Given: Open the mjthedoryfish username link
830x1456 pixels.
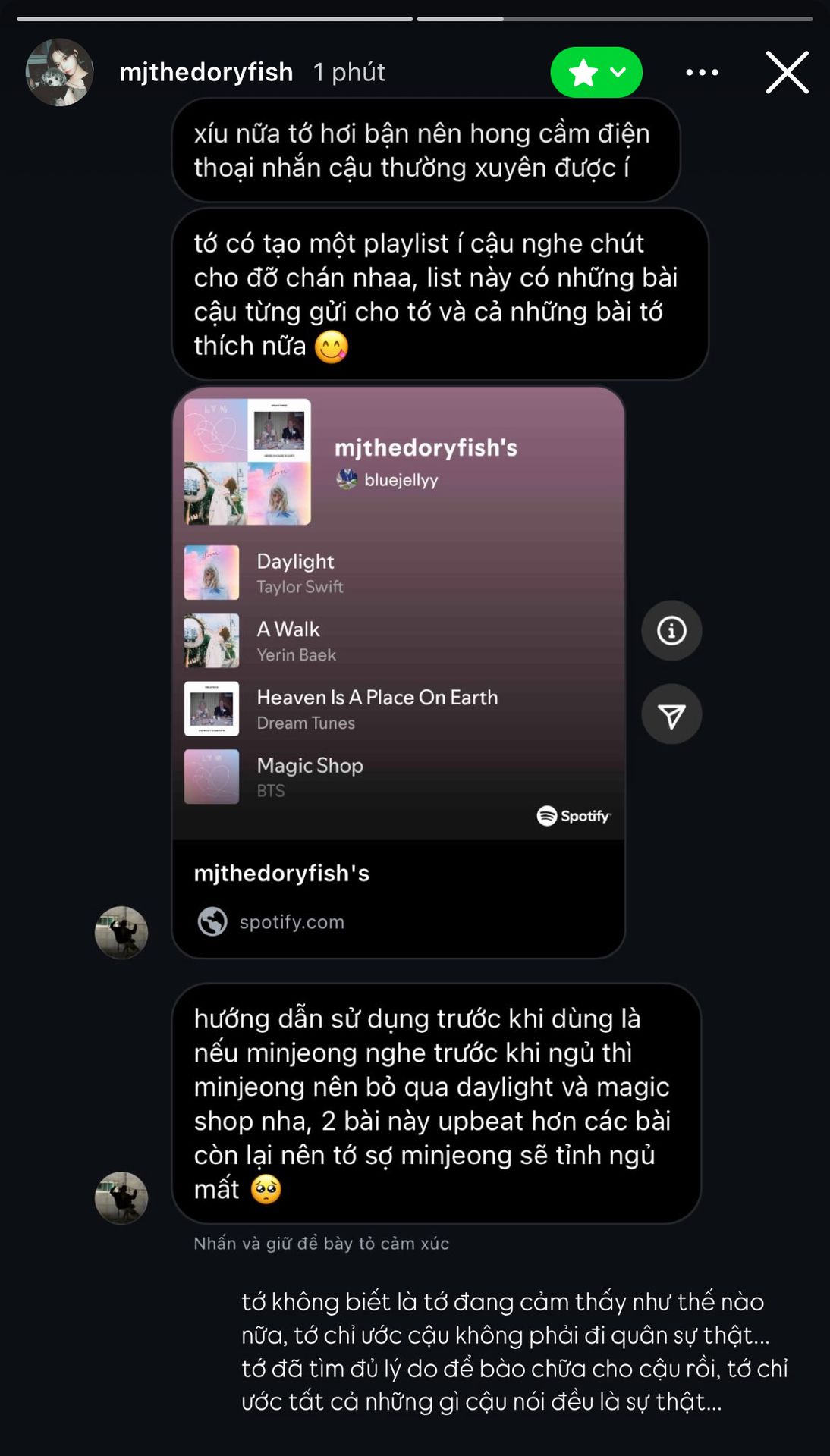Looking at the screenshot, I should pyautogui.click(x=206, y=72).
